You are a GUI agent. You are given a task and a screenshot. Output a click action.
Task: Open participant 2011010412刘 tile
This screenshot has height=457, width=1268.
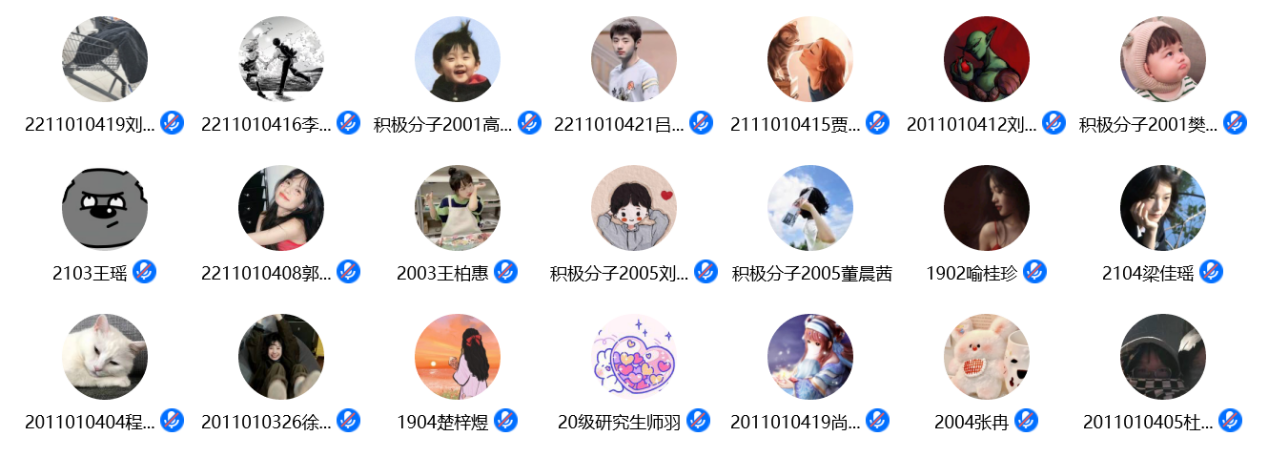pyautogui.click(x=986, y=59)
